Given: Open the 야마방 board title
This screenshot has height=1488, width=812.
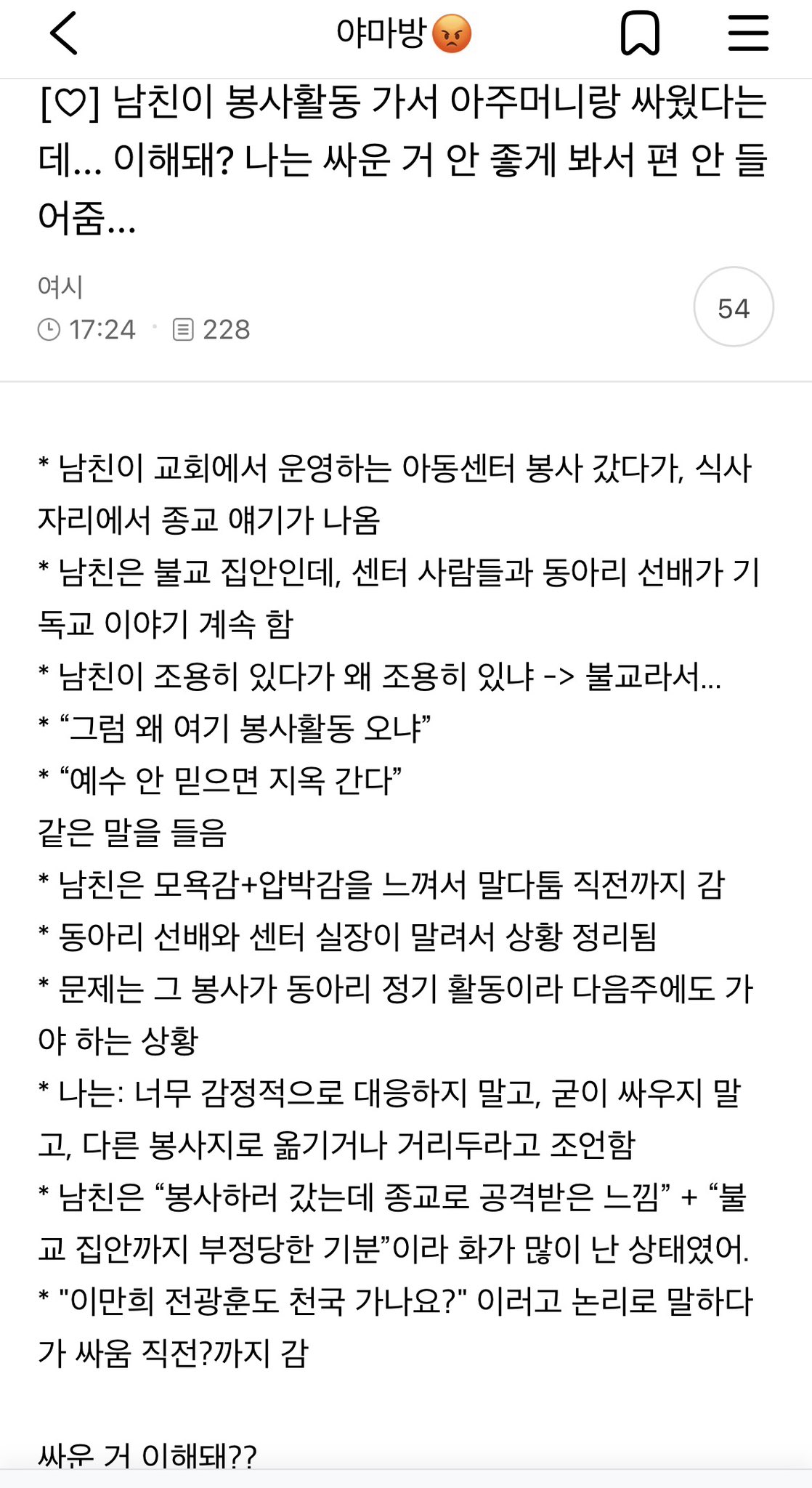Looking at the screenshot, I should [404, 33].
